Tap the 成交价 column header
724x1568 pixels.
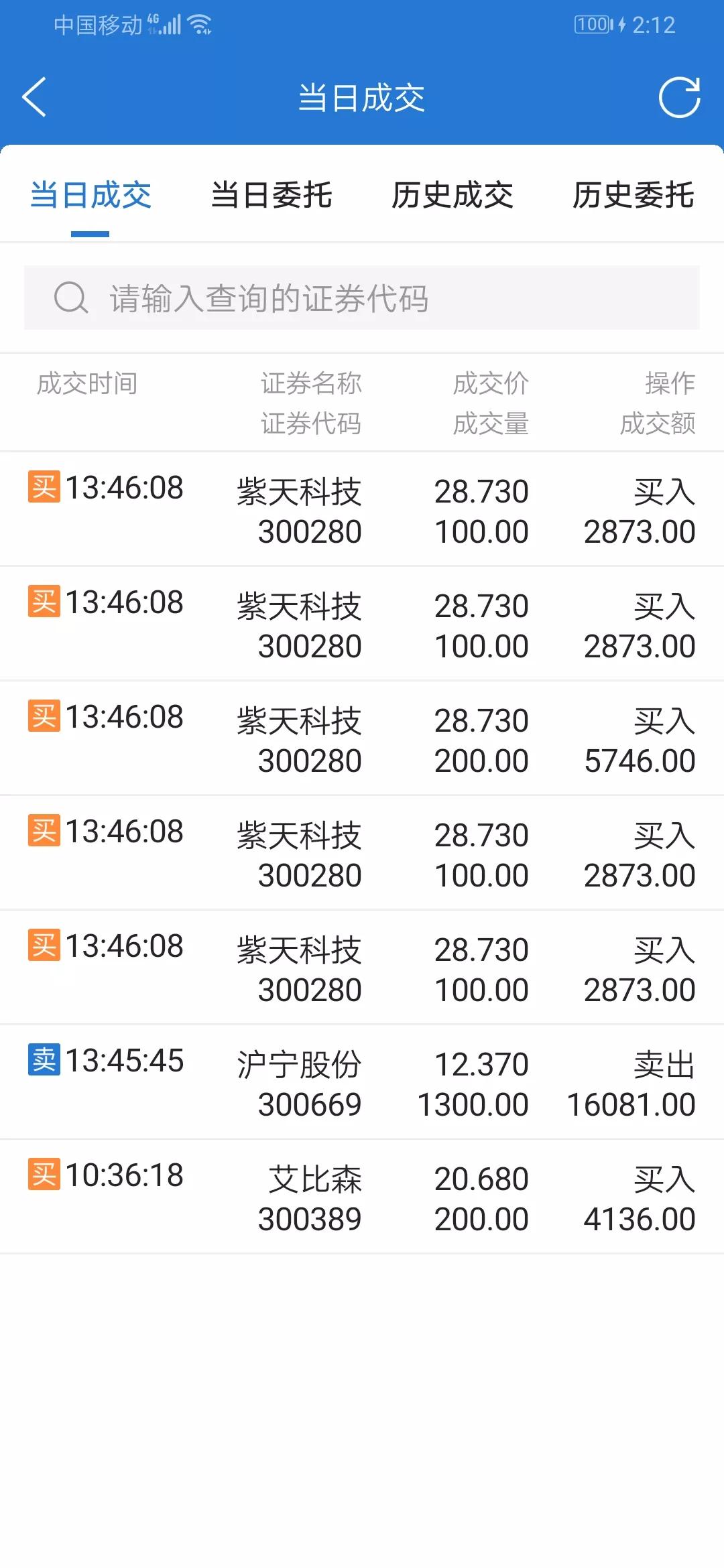[x=491, y=384]
